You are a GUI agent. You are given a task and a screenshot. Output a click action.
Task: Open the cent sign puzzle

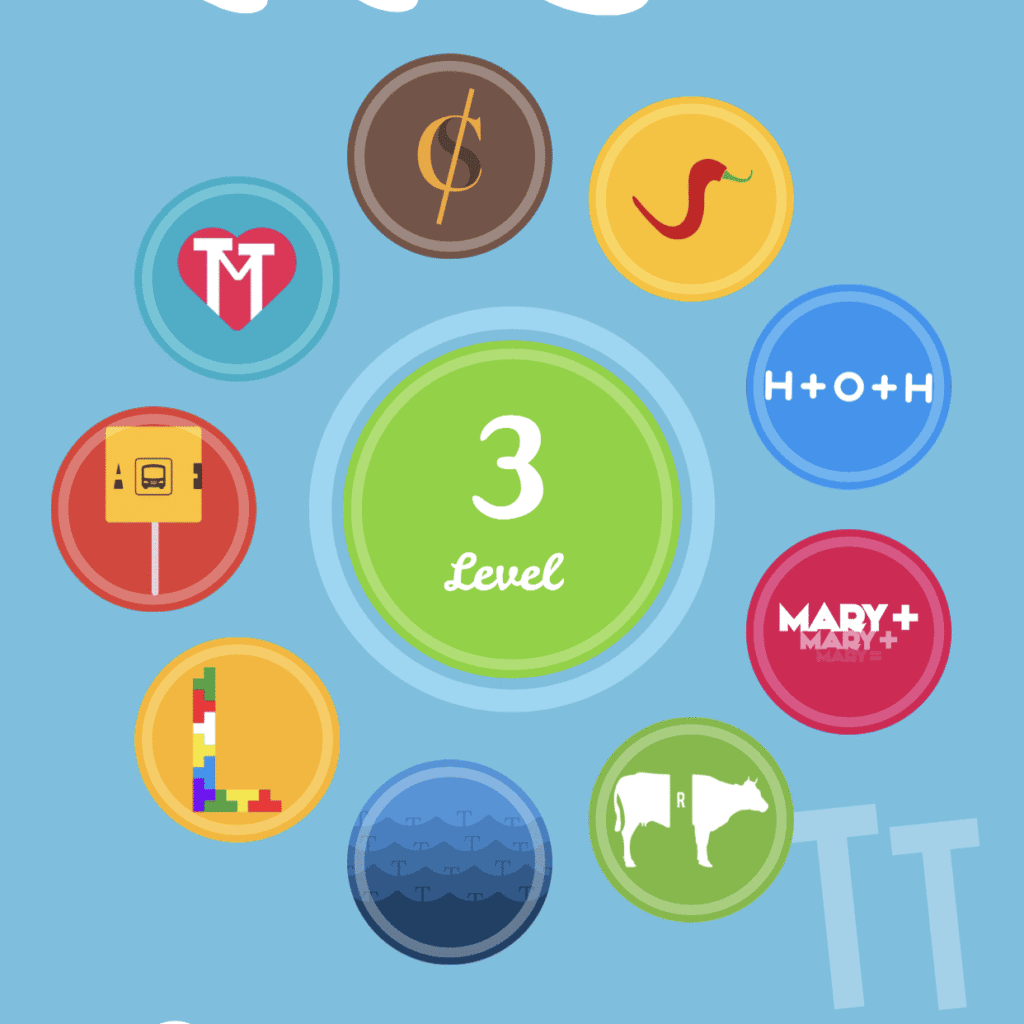tap(449, 156)
